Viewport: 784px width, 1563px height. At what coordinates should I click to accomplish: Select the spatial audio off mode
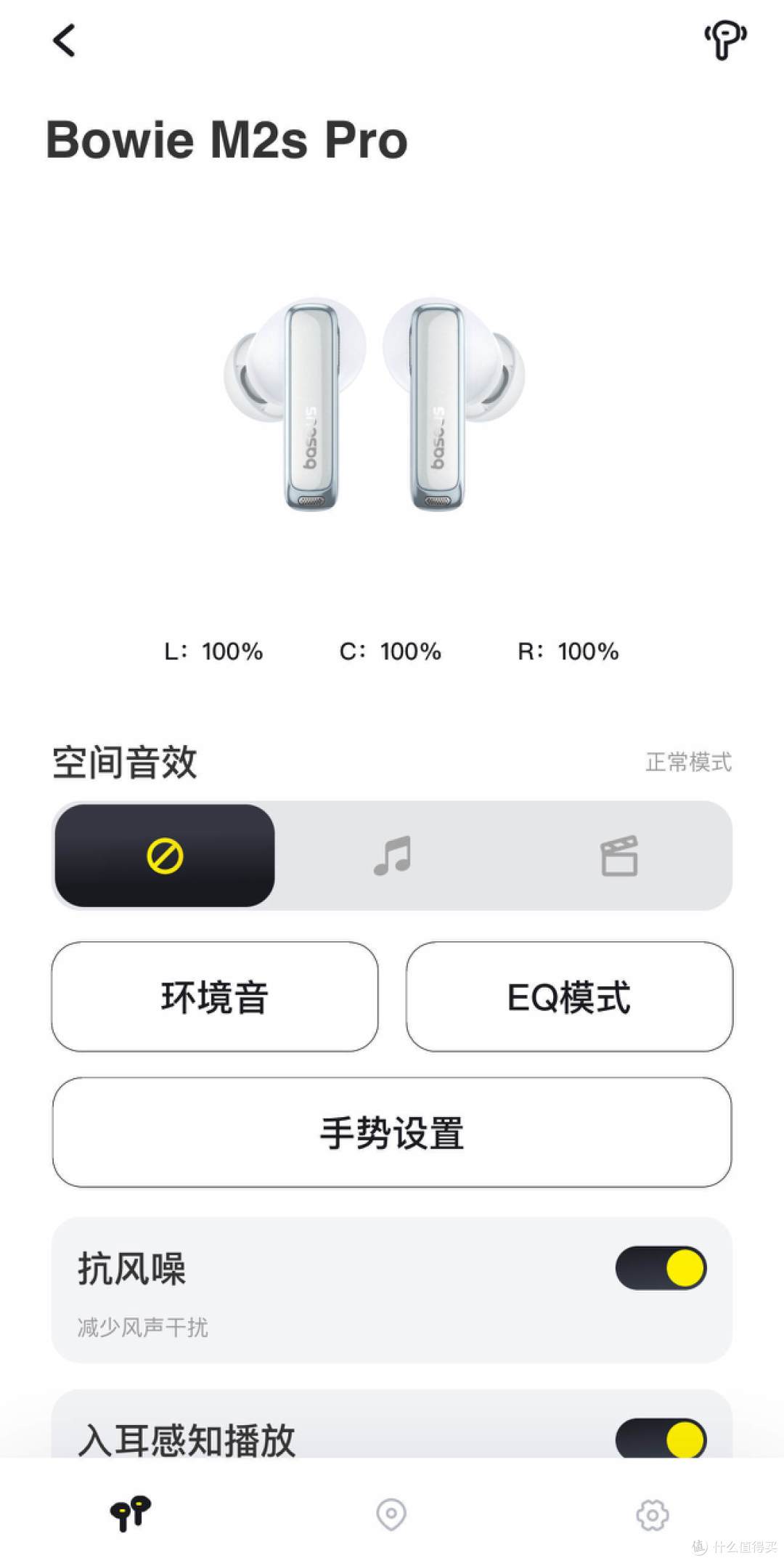165,856
